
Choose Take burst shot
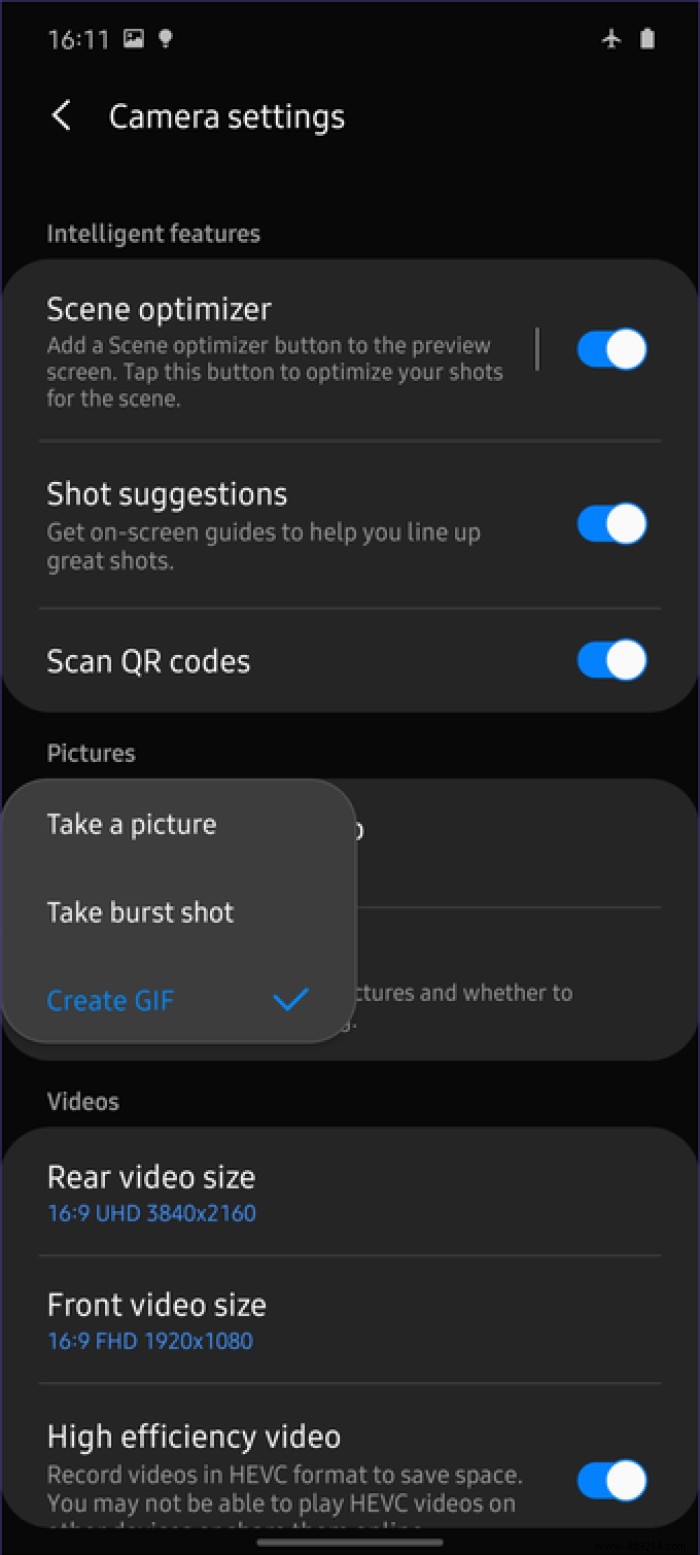tap(140, 912)
